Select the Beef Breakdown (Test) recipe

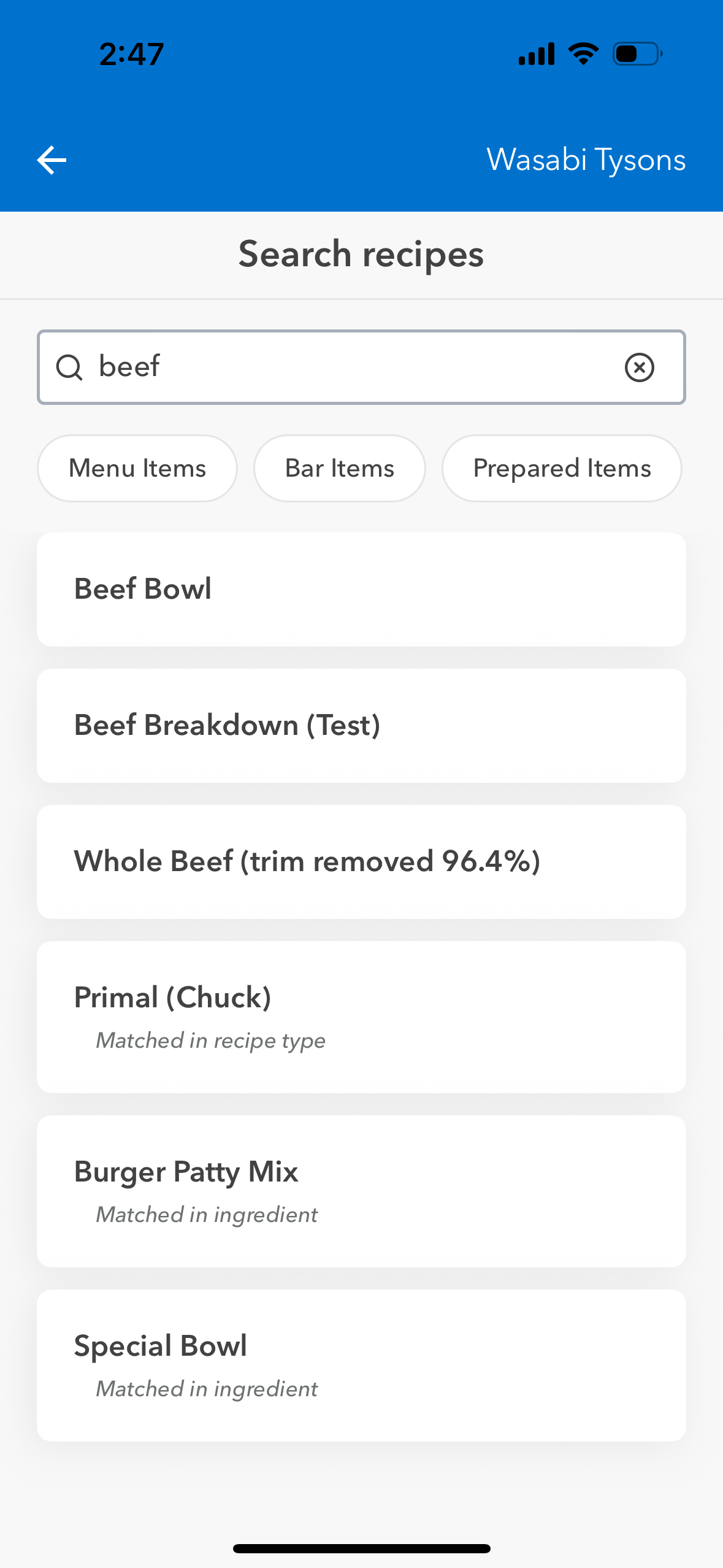pyautogui.click(x=361, y=724)
